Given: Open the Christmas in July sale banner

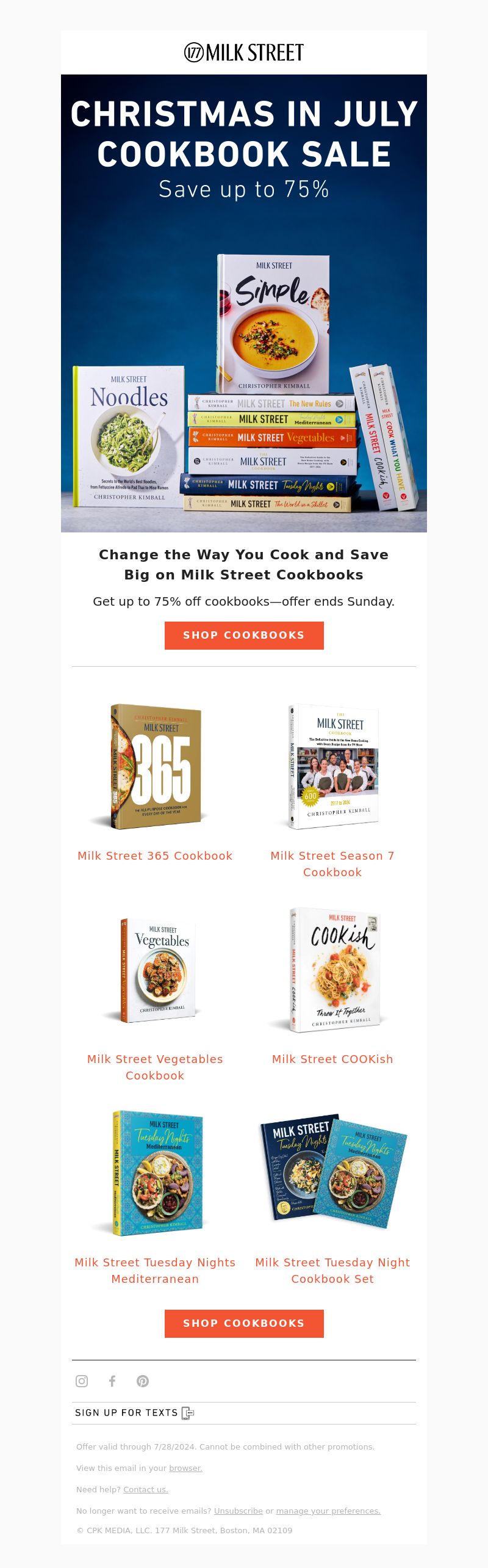Looking at the screenshot, I should [244, 303].
